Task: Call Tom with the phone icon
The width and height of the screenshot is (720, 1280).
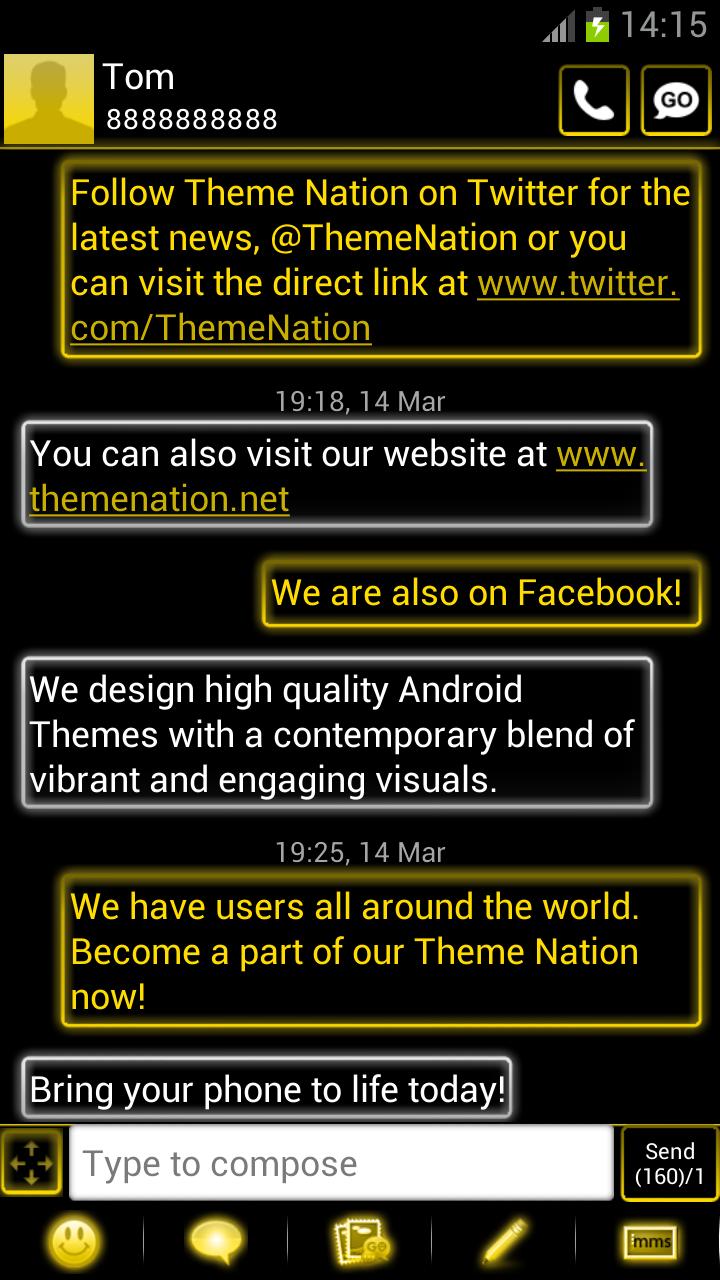Action: coord(593,100)
